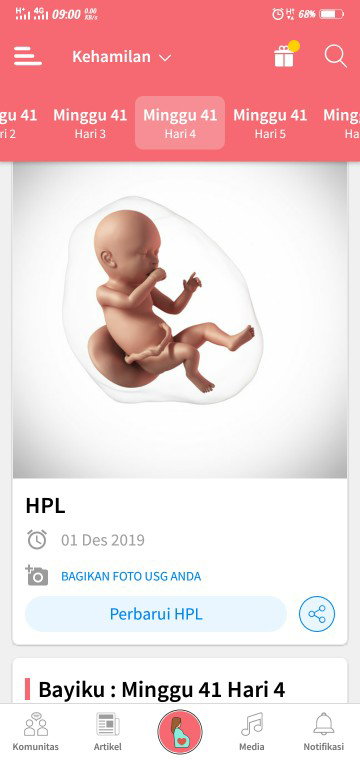360x760 pixels.
Task: Tap the Perbarui HPL button
Action: 156,614
